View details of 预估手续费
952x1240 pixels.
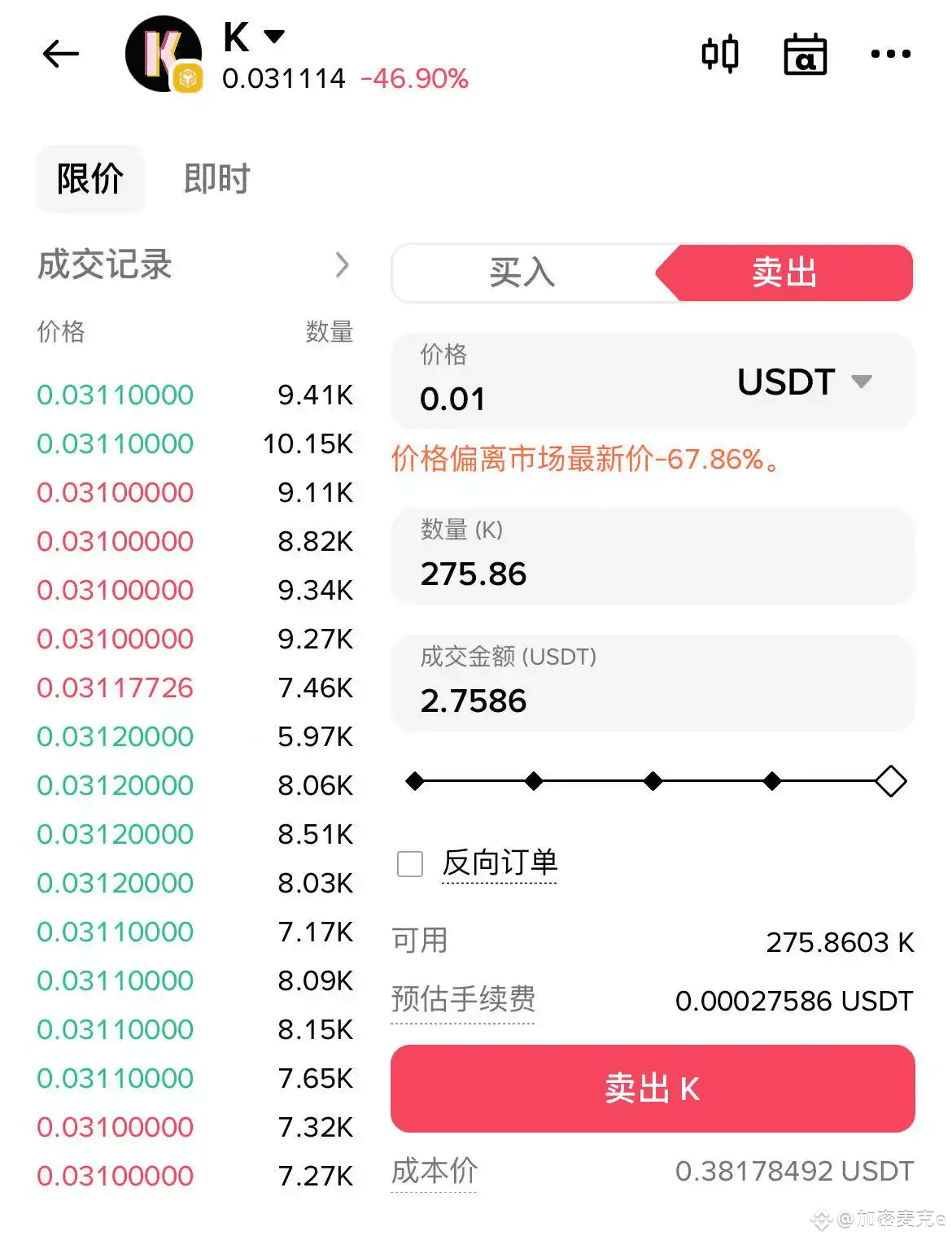coord(463,999)
